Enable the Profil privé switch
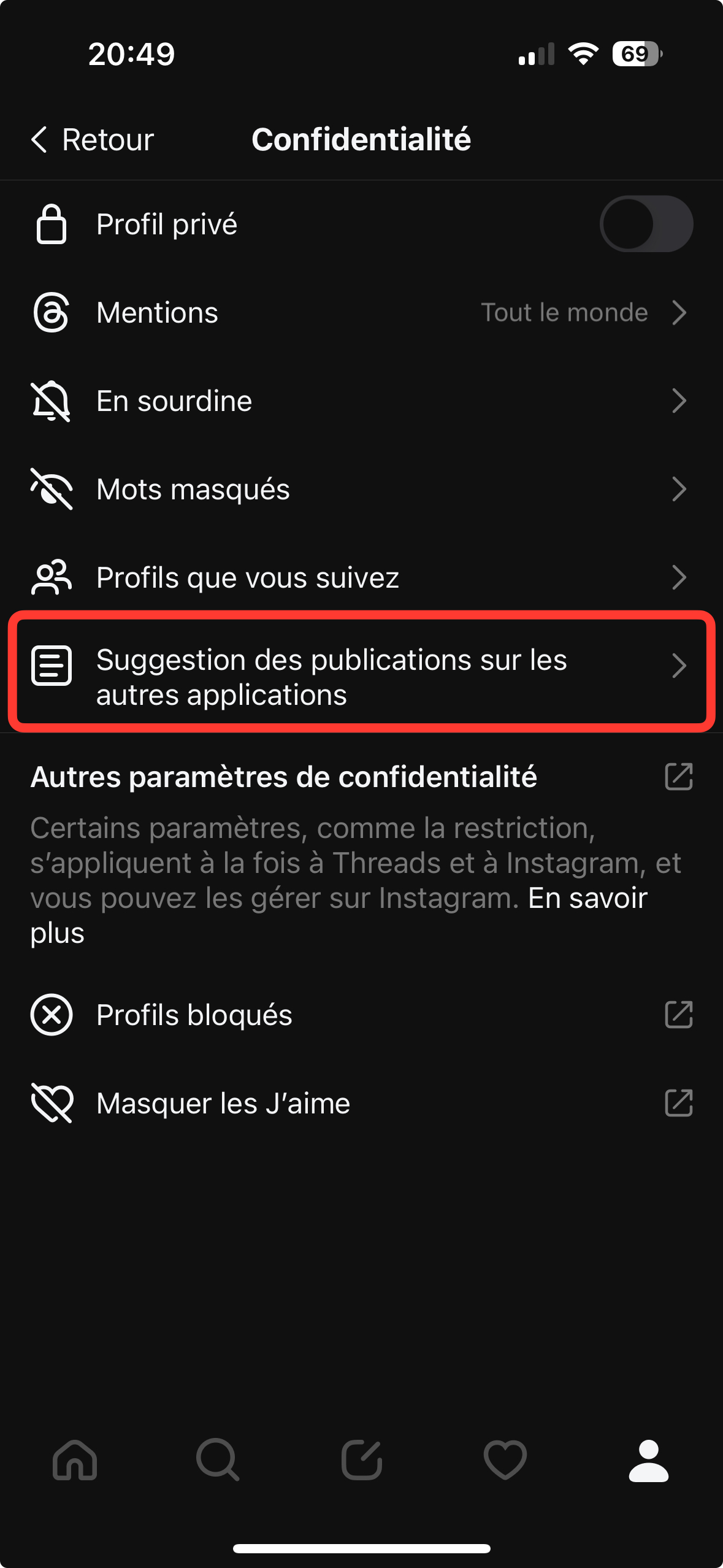The image size is (723, 1568). coord(646,224)
